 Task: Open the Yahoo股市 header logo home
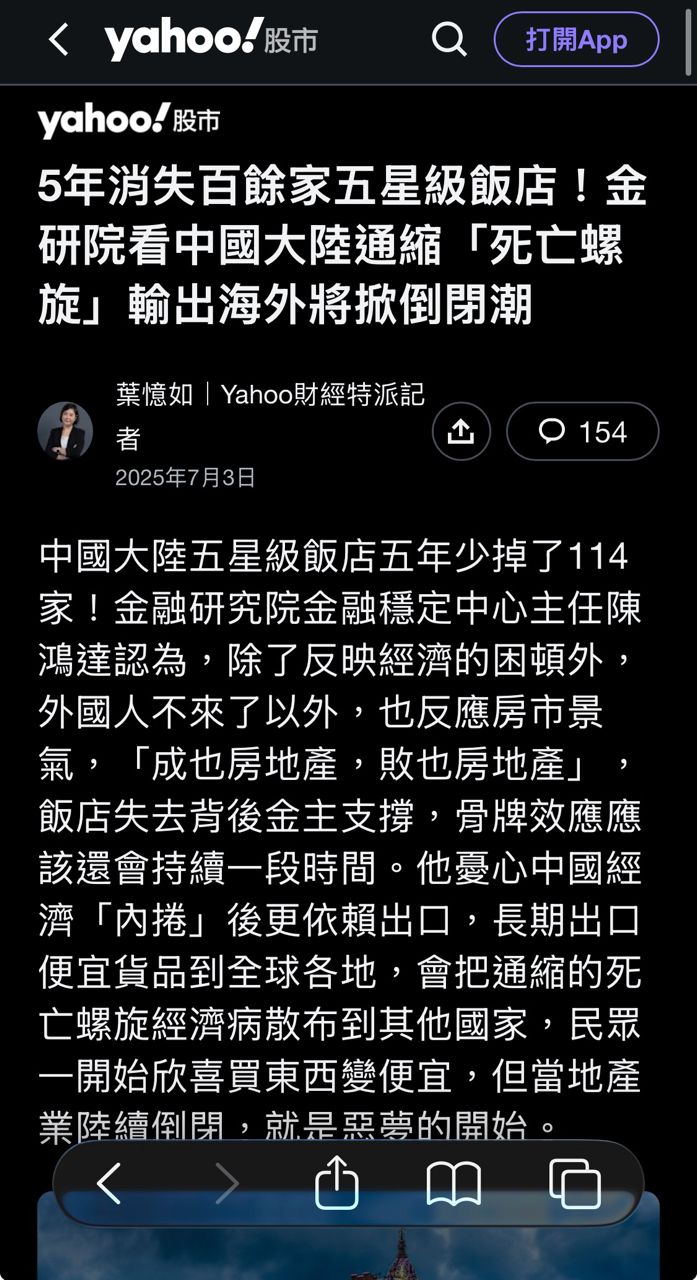[210, 40]
